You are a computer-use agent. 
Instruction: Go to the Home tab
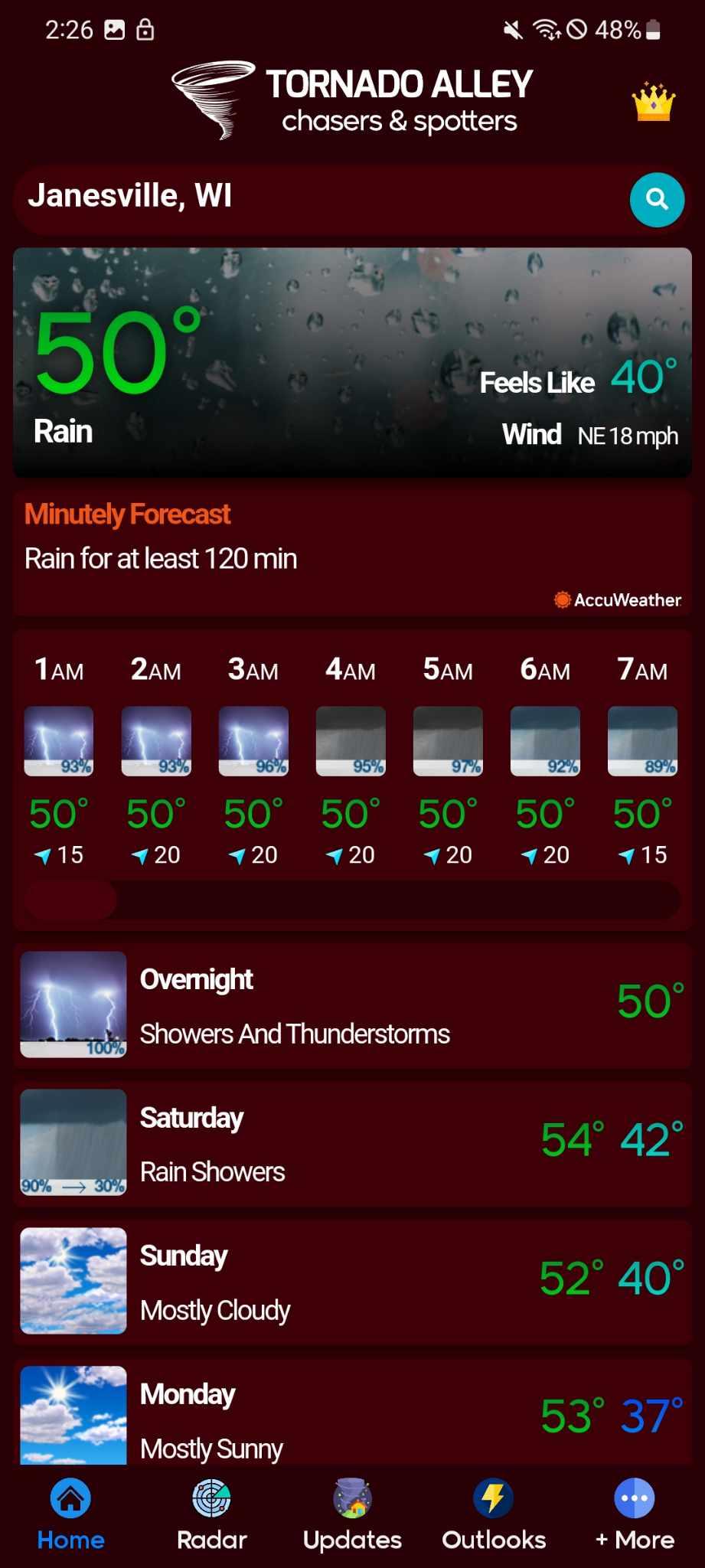[70, 1515]
